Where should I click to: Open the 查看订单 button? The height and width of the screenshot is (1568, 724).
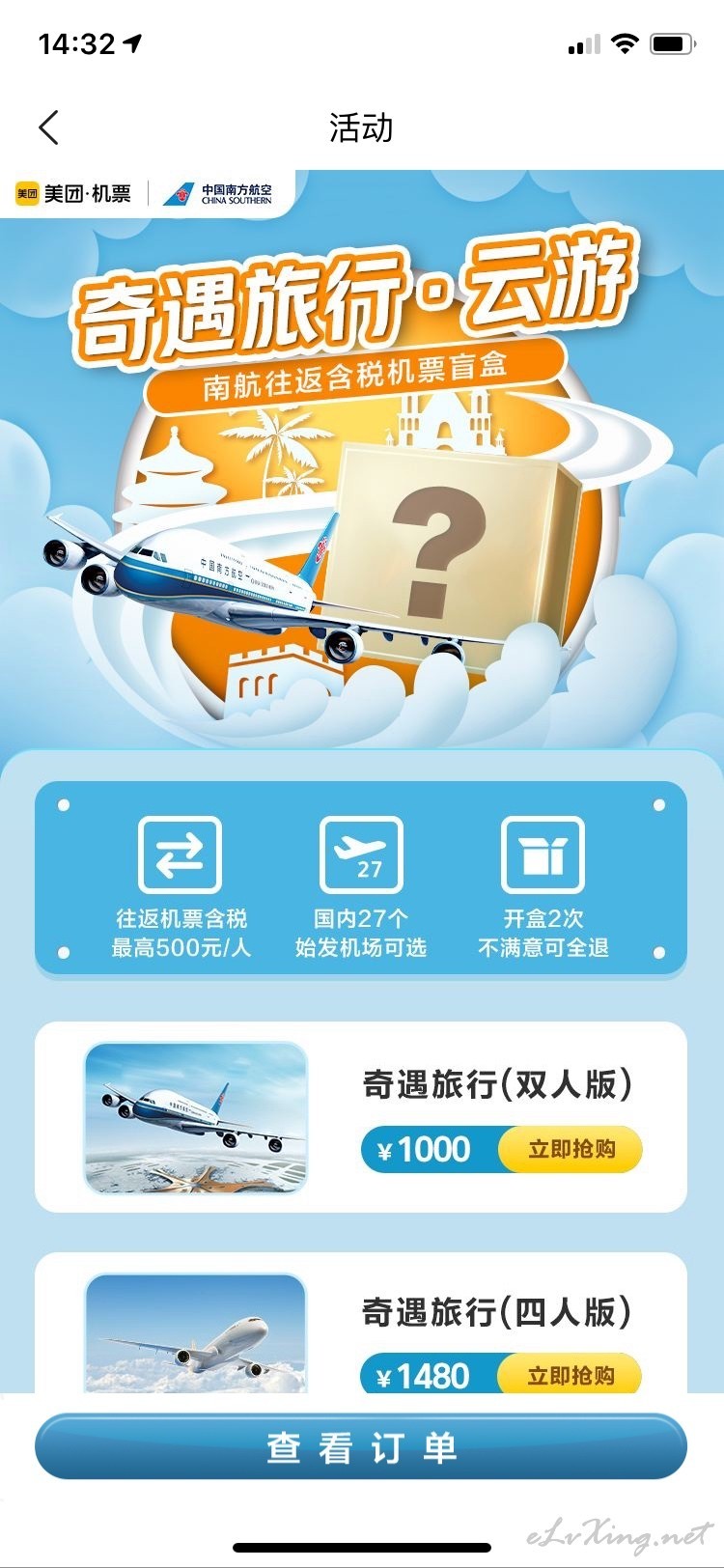coord(361,1447)
